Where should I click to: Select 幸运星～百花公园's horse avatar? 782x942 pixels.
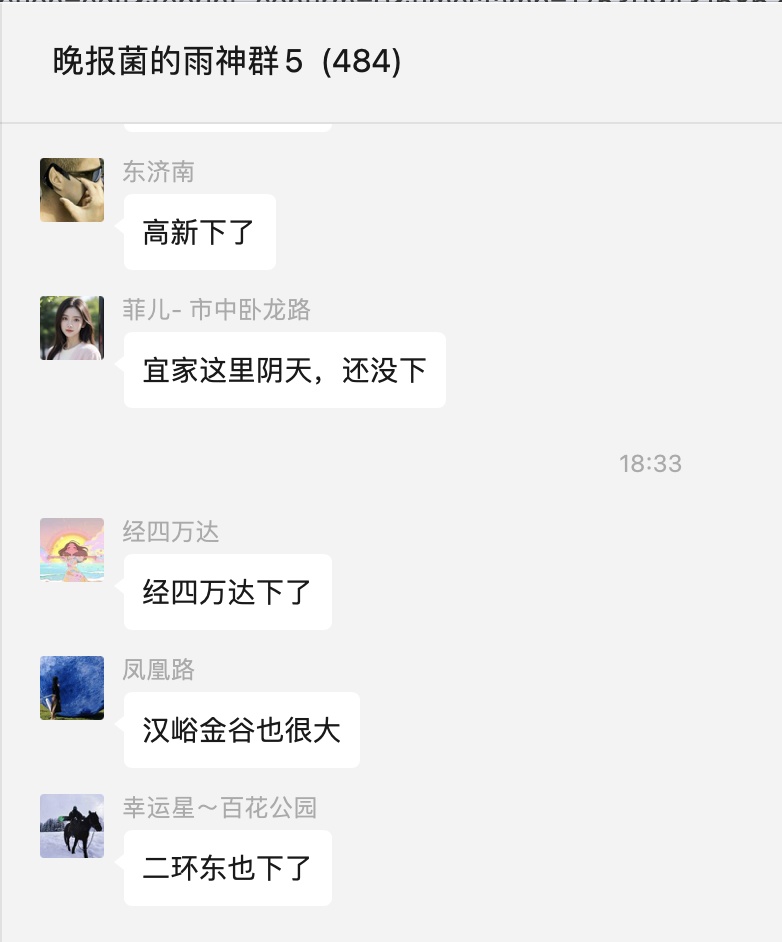[72, 826]
